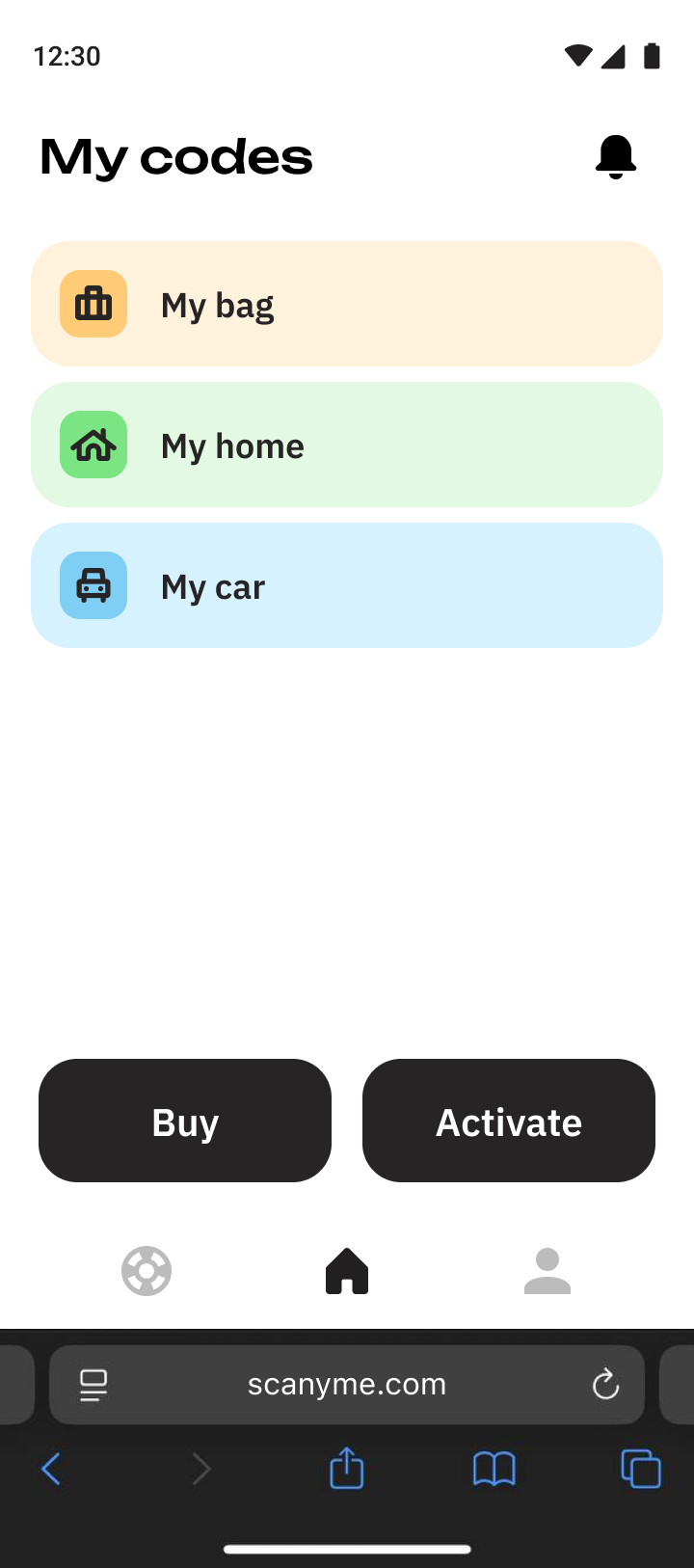694x1568 pixels.
Task: Share this page
Action: [x=347, y=1470]
